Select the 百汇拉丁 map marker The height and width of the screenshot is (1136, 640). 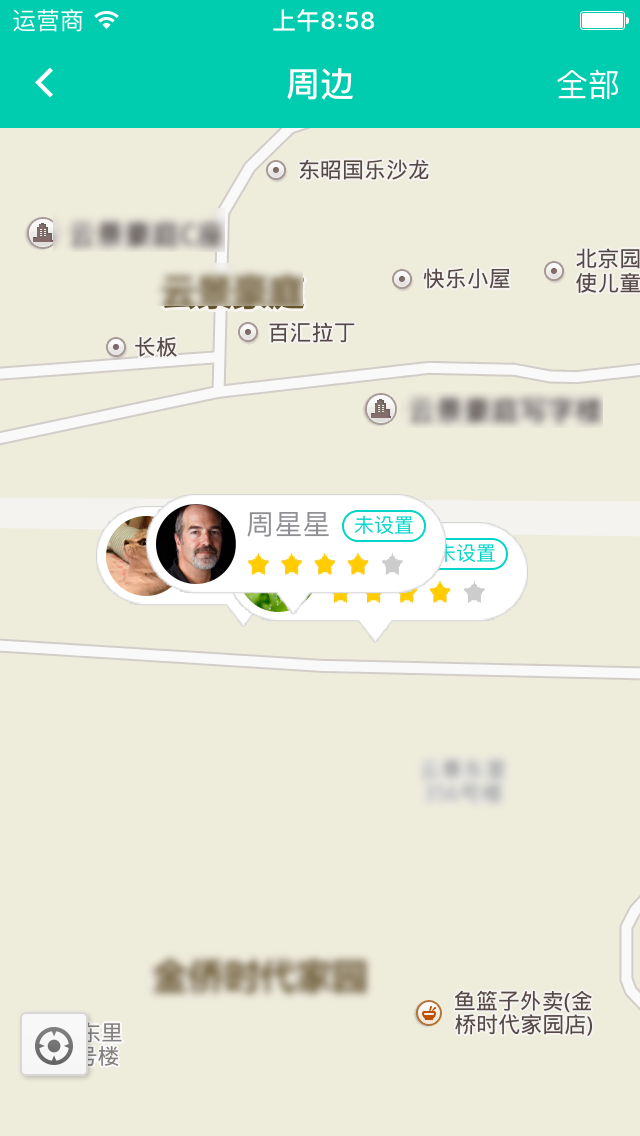click(248, 332)
